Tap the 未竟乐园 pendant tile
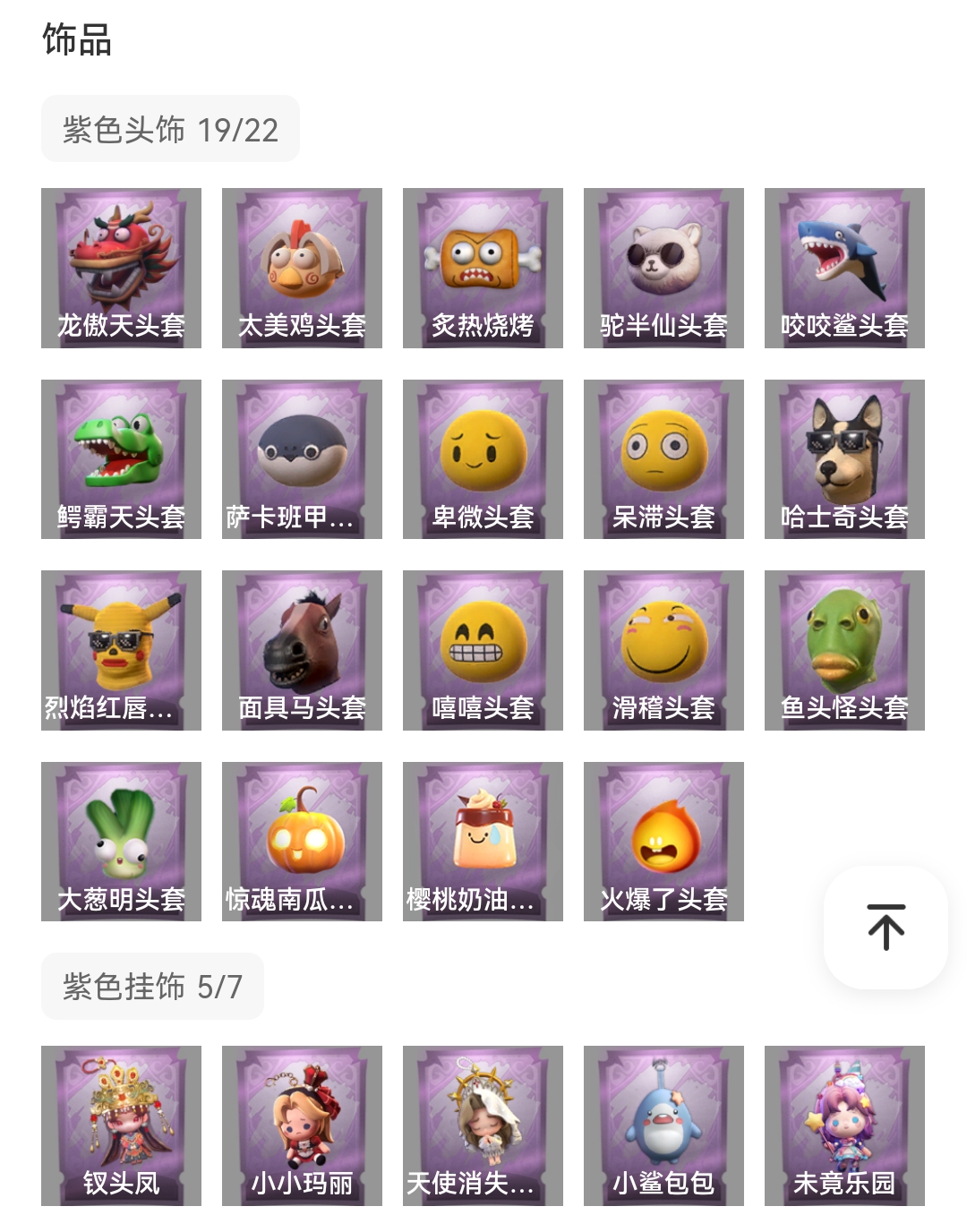This screenshot has height=1232, width=967. click(x=844, y=1125)
